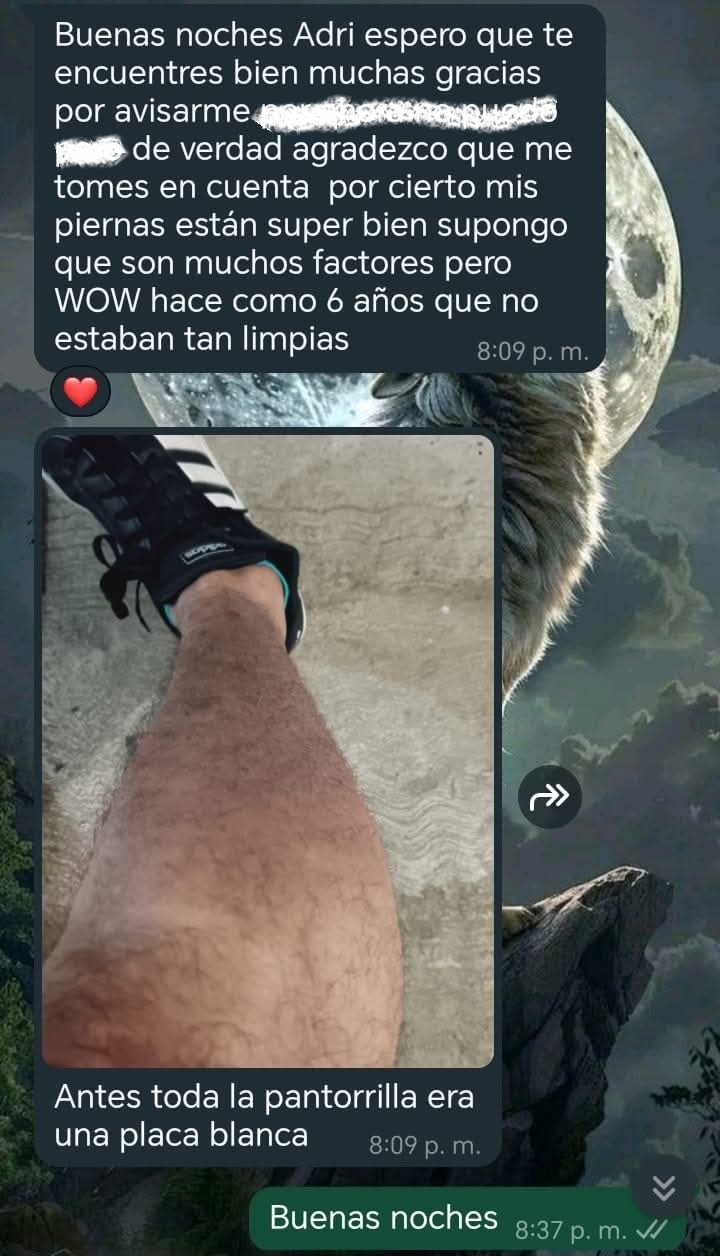View the heart reaction on the message

click(x=80, y=392)
